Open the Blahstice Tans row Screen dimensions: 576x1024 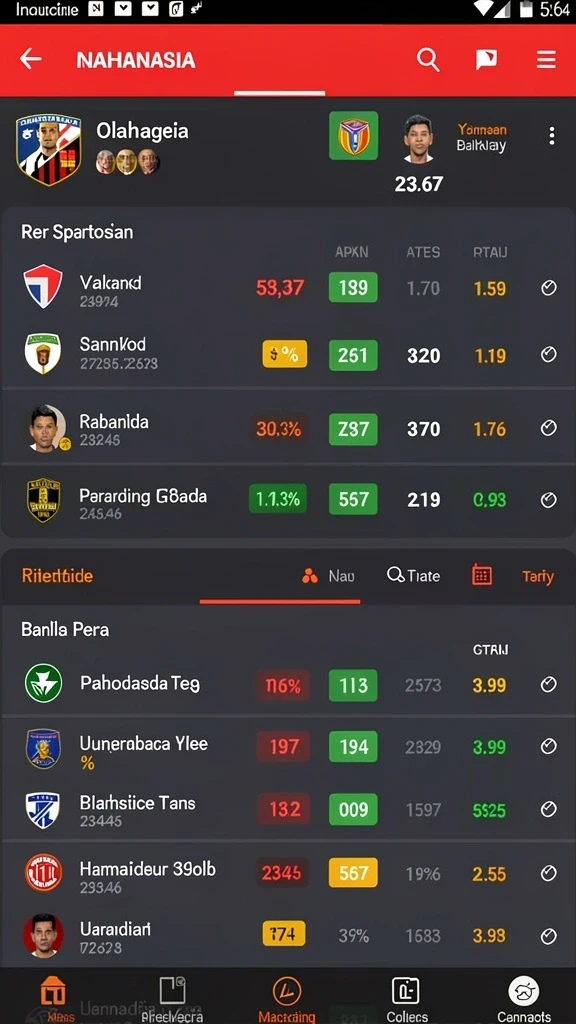288,810
